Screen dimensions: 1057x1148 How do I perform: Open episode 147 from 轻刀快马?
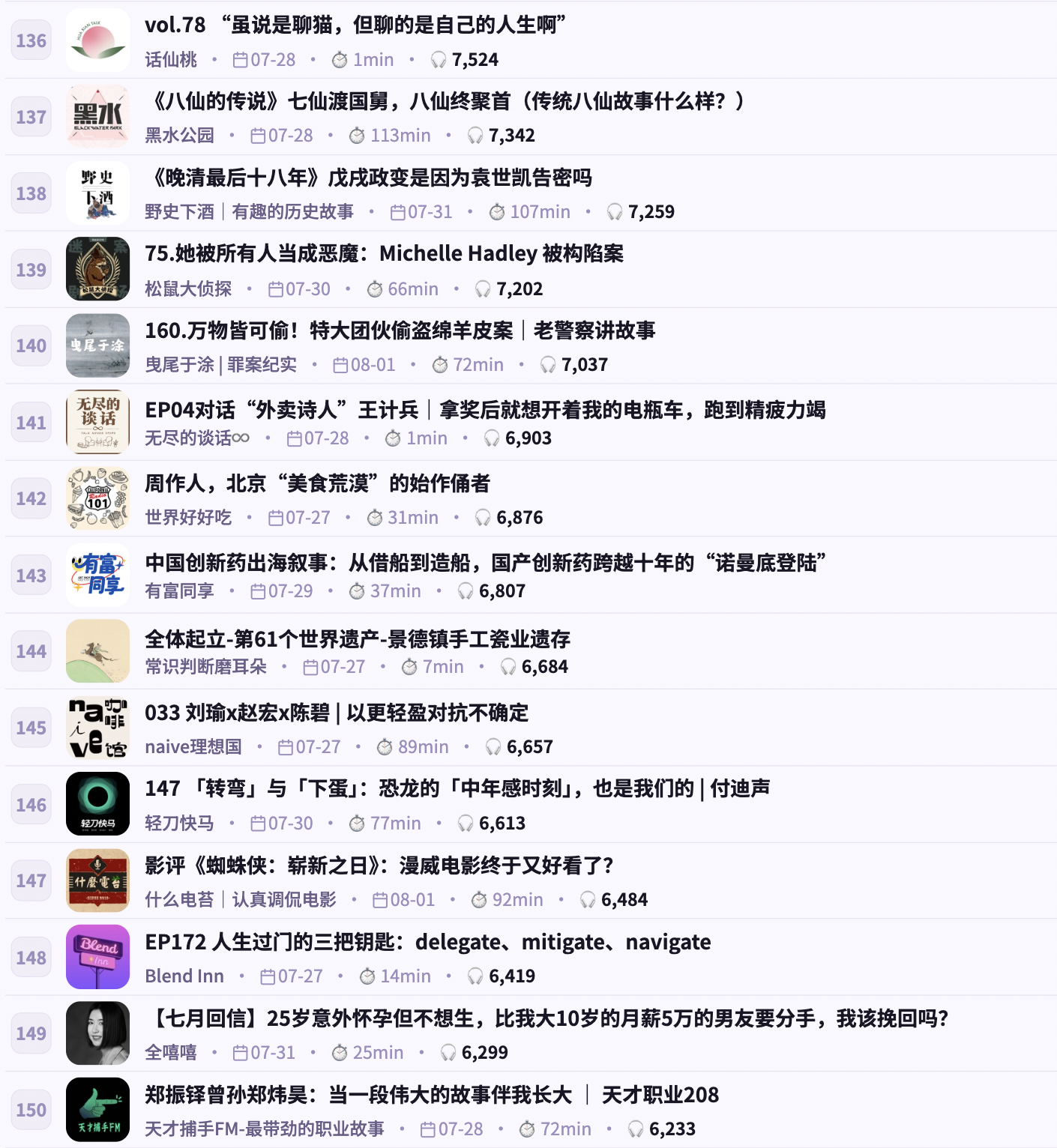[457, 788]
